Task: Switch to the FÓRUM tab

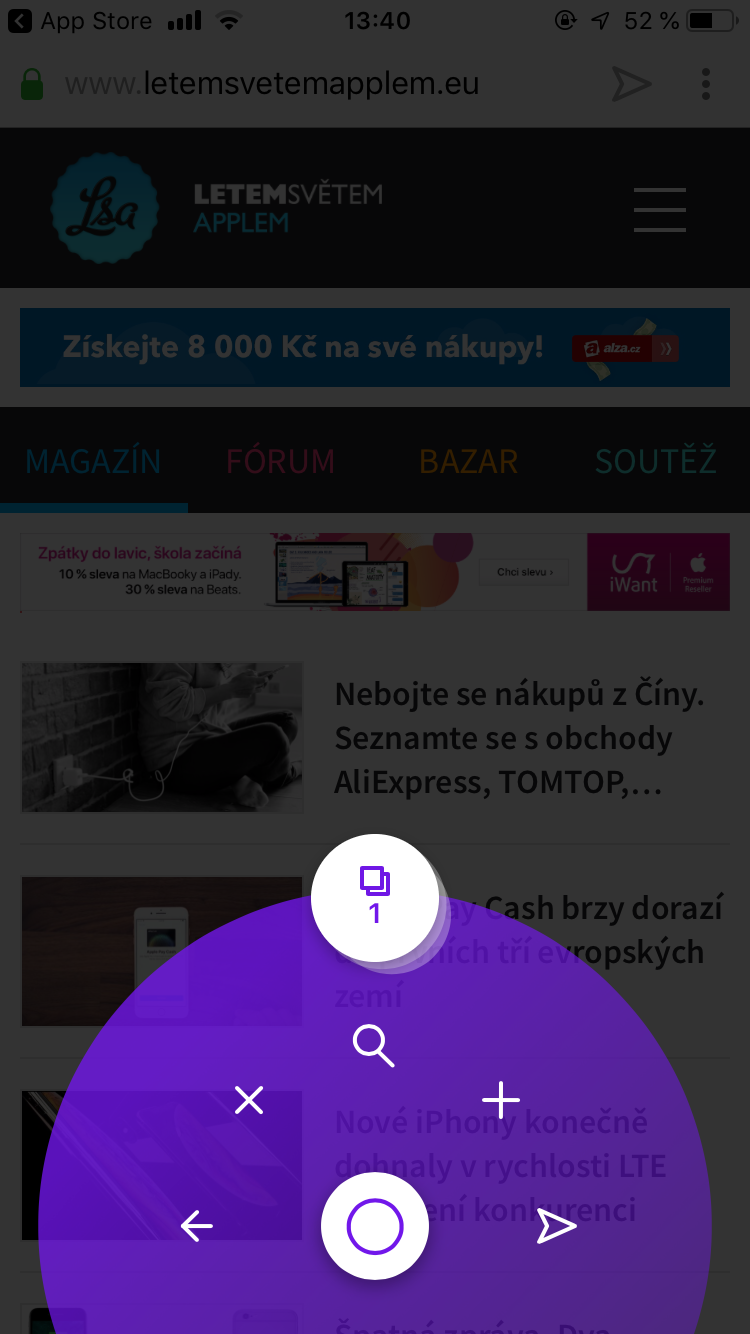Action: pyautogui.click(x=281, y=461)
